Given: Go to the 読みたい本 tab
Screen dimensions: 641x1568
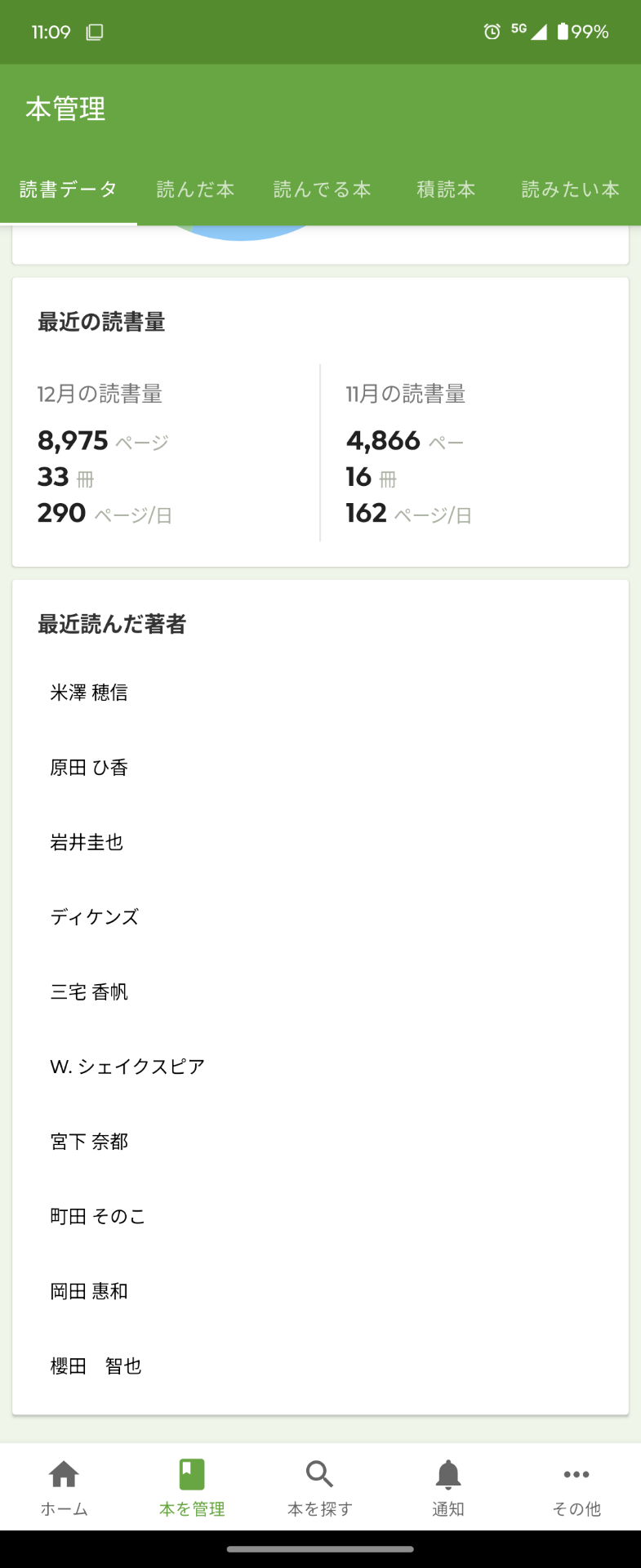Looking at the screenshot, I should pos(570,189).
